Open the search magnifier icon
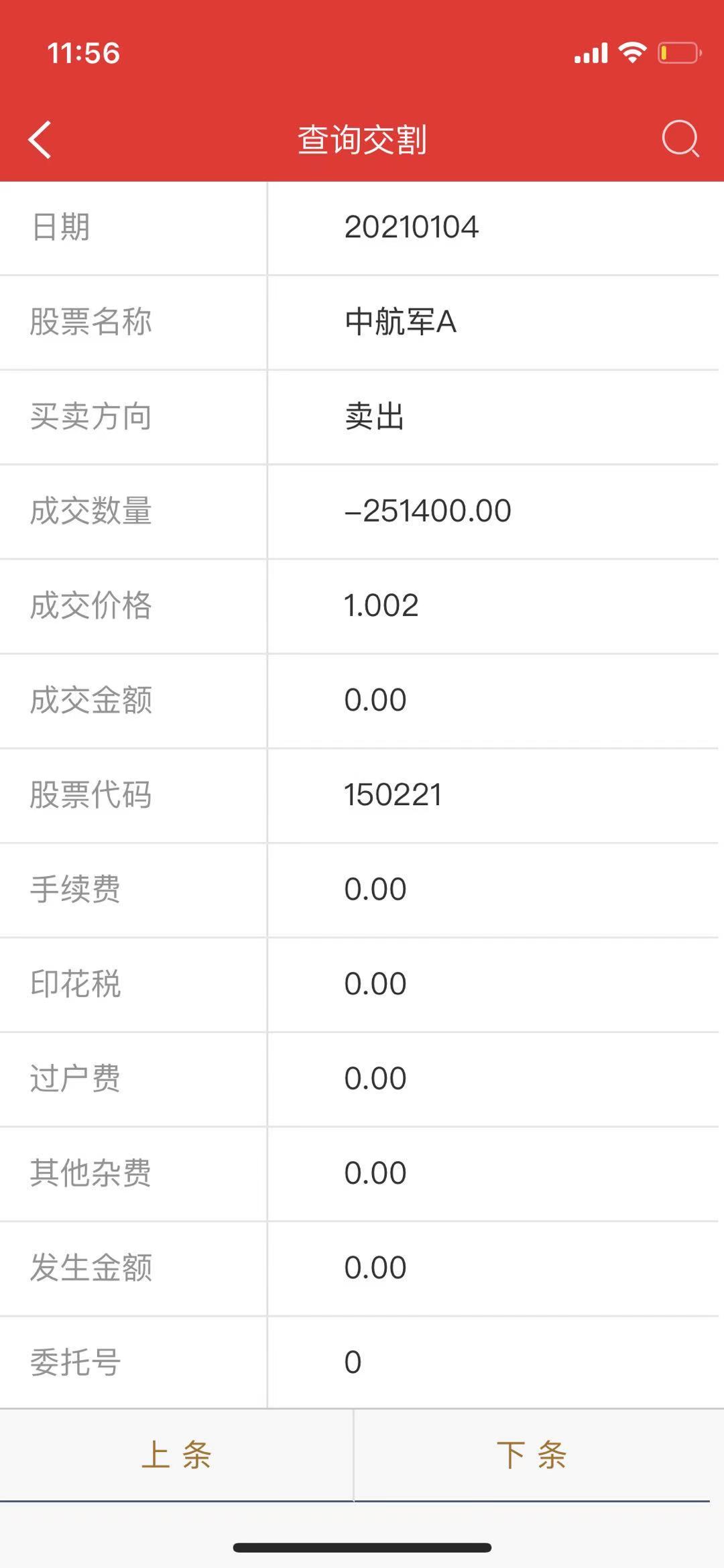This screenshot has height=1568, width=724. pos(680,139)
